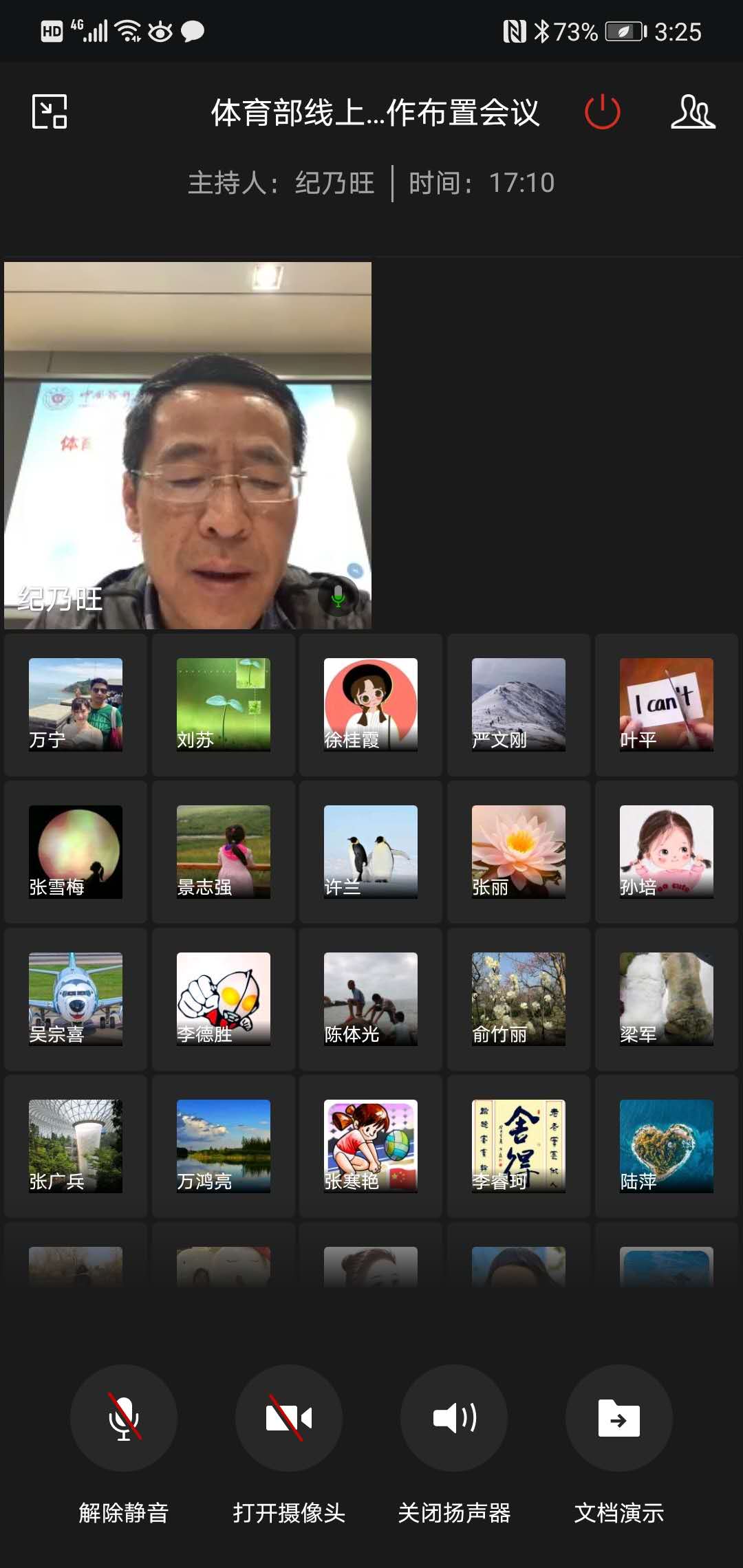Select 叶平's participant tile

(666, 705)
